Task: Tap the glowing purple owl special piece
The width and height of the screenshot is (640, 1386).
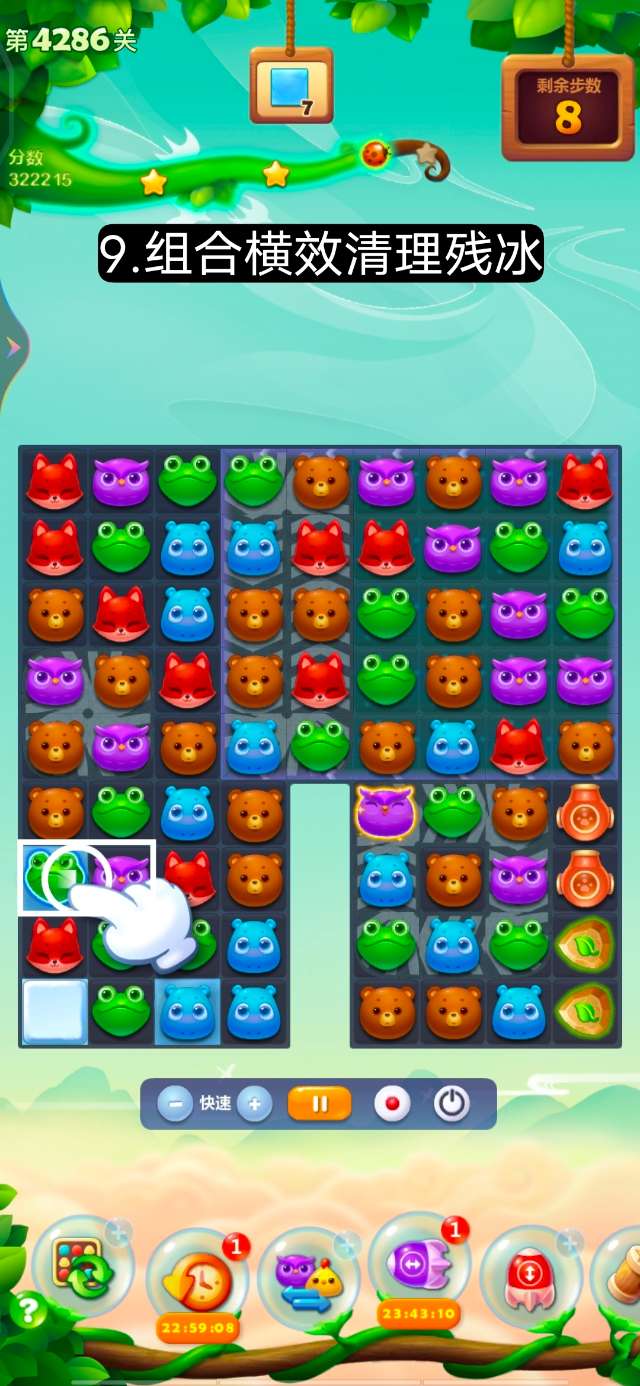Action: (385, 812)
